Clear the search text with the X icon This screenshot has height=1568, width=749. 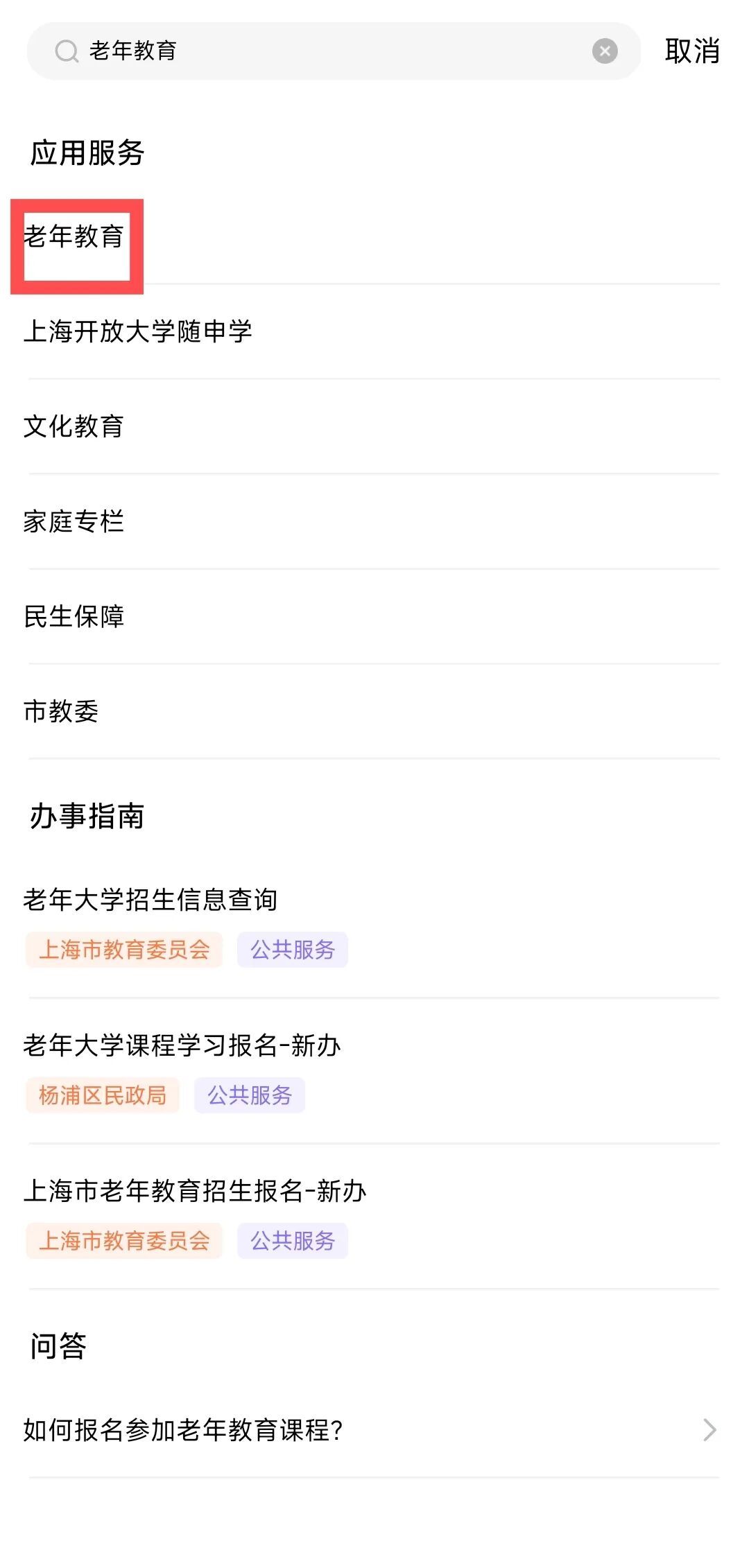605,51
